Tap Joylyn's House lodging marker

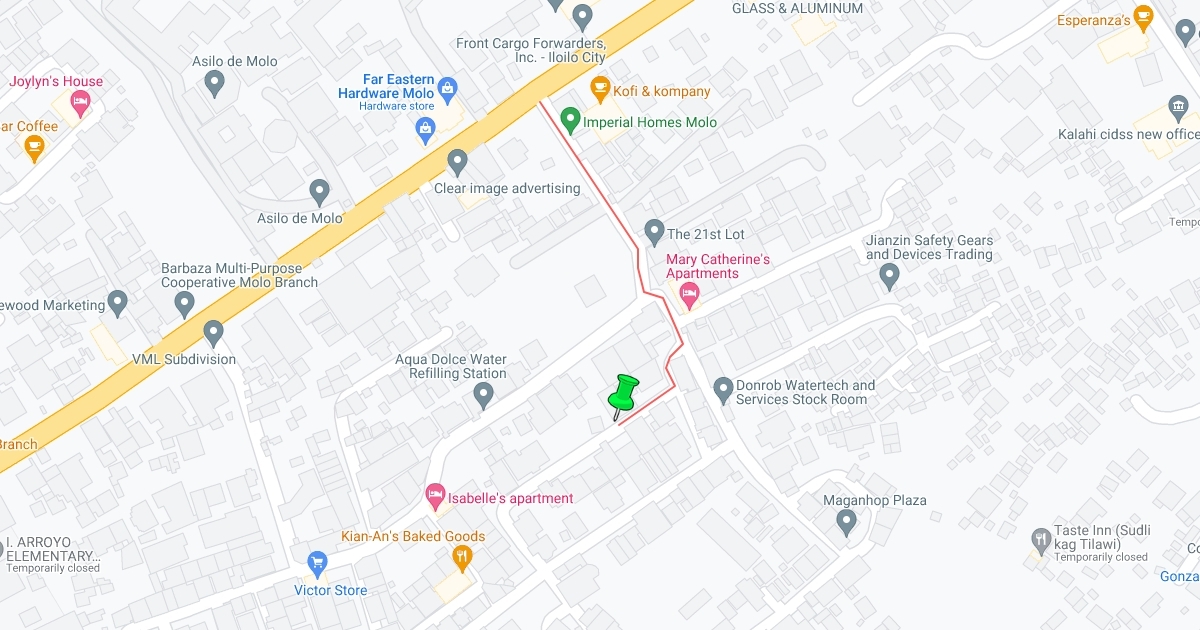coord(80,102)
